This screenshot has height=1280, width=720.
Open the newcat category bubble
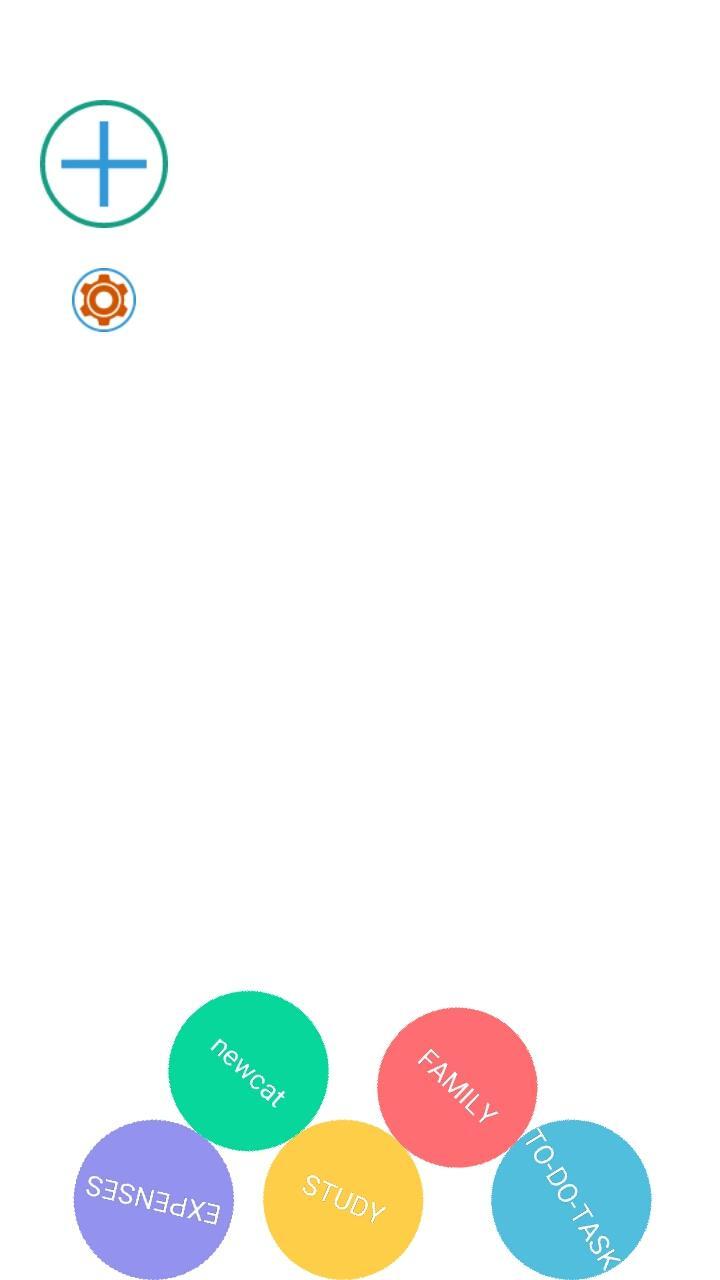coord(248,1070)
